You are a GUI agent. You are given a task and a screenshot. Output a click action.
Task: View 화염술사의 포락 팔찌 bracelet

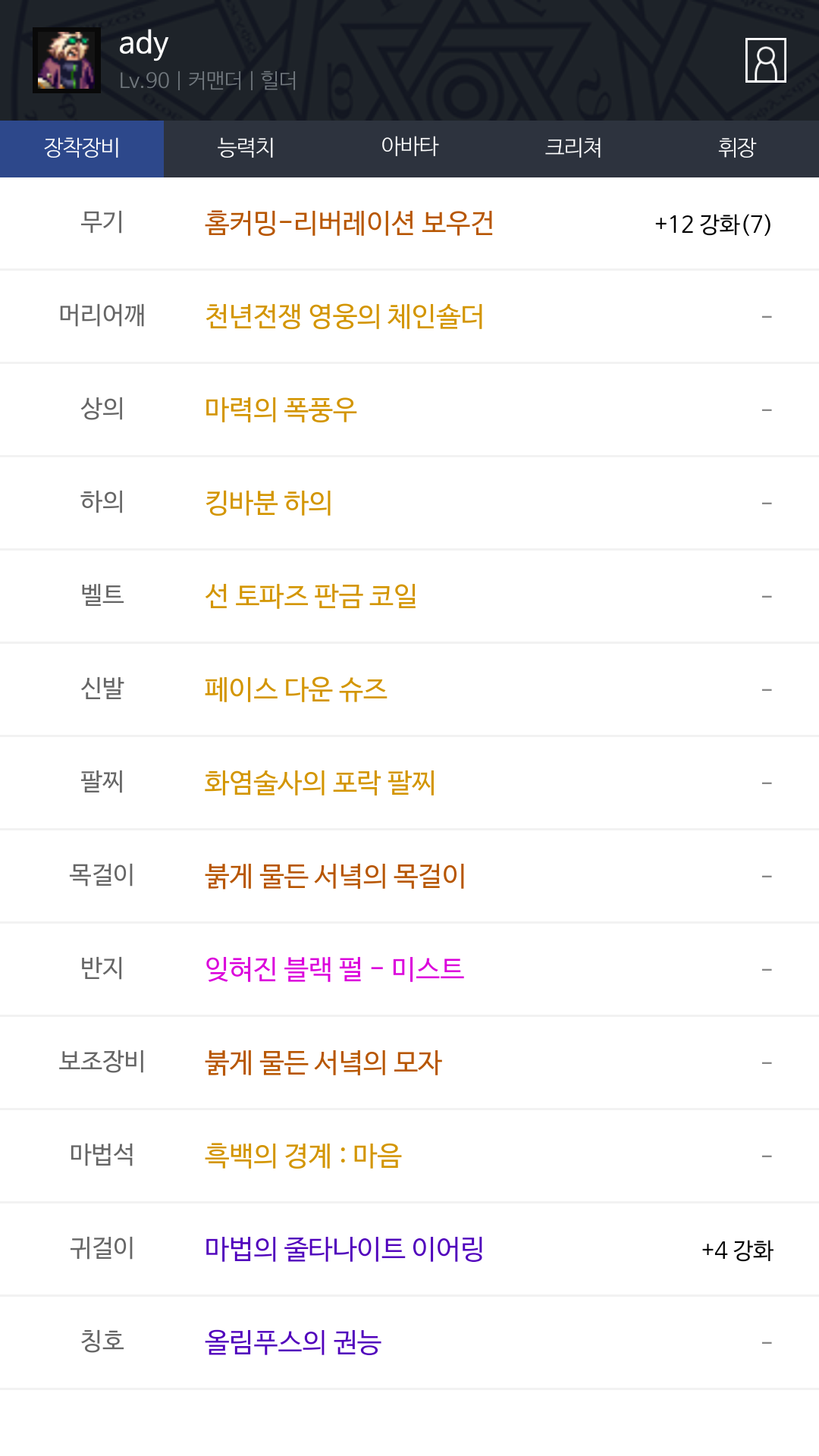(x=319, y=783)
